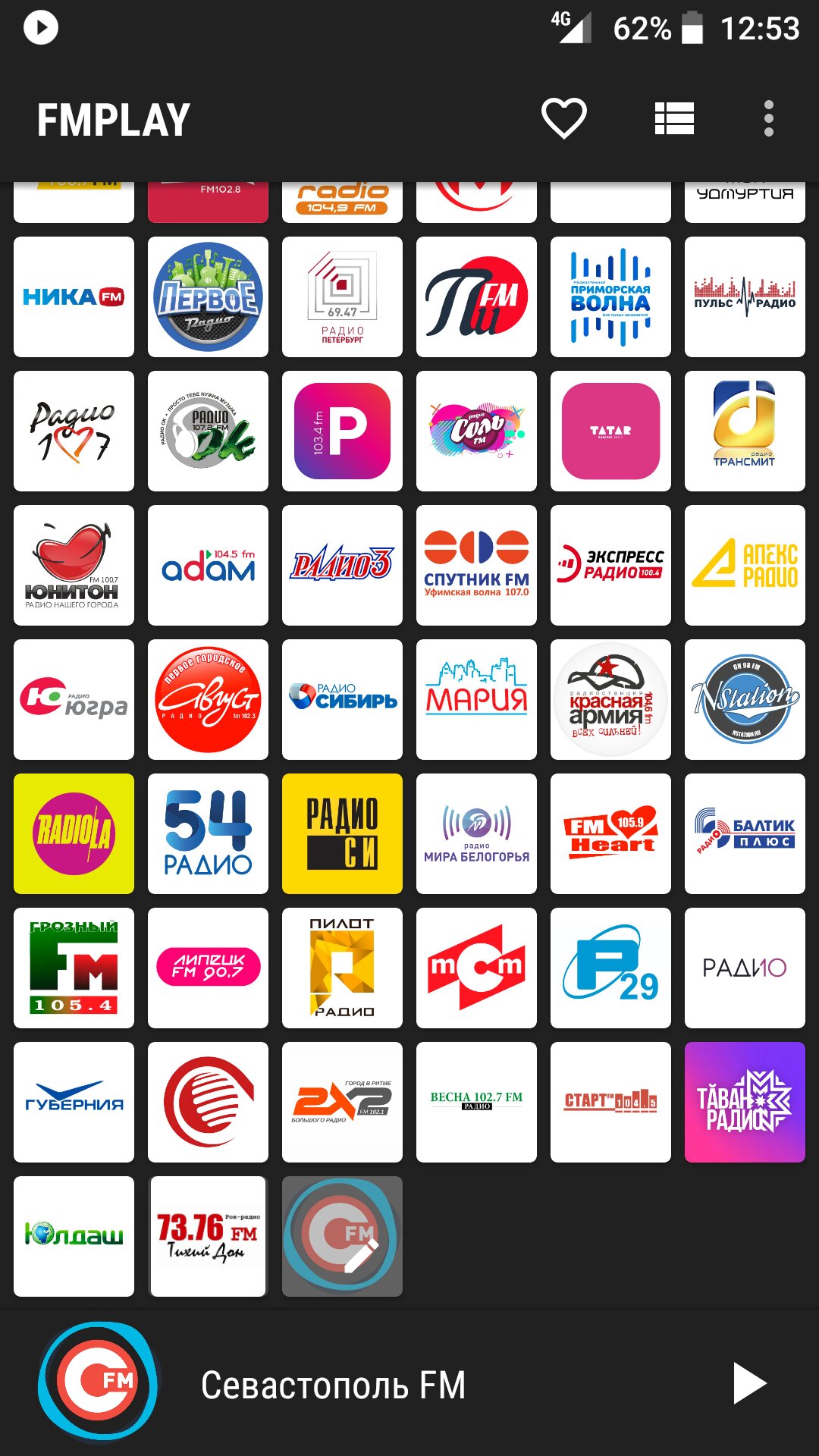
Task: Open the Tatar Radio station
Action: click(x=610, y=431)
